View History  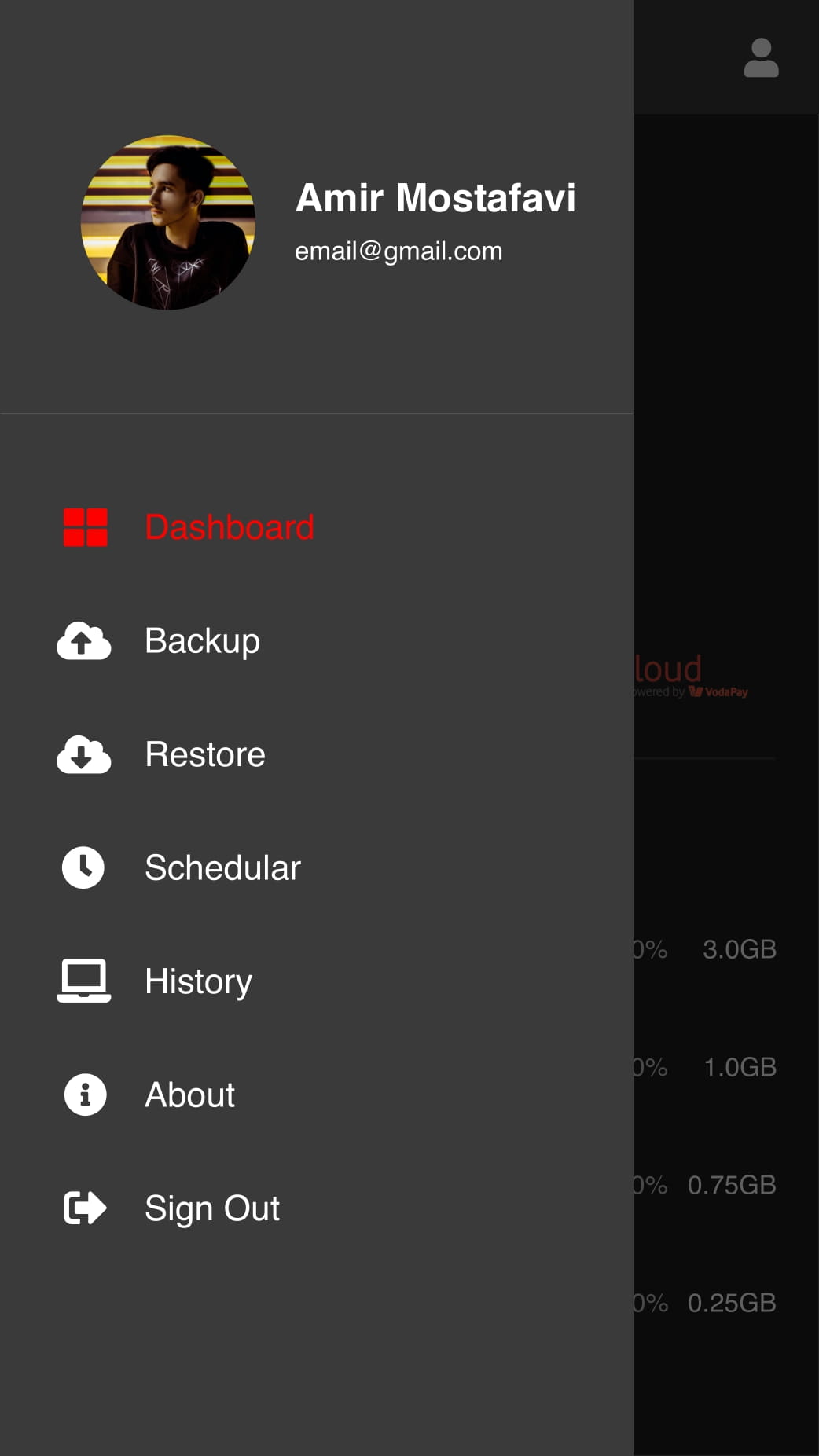tap(316, 981)
